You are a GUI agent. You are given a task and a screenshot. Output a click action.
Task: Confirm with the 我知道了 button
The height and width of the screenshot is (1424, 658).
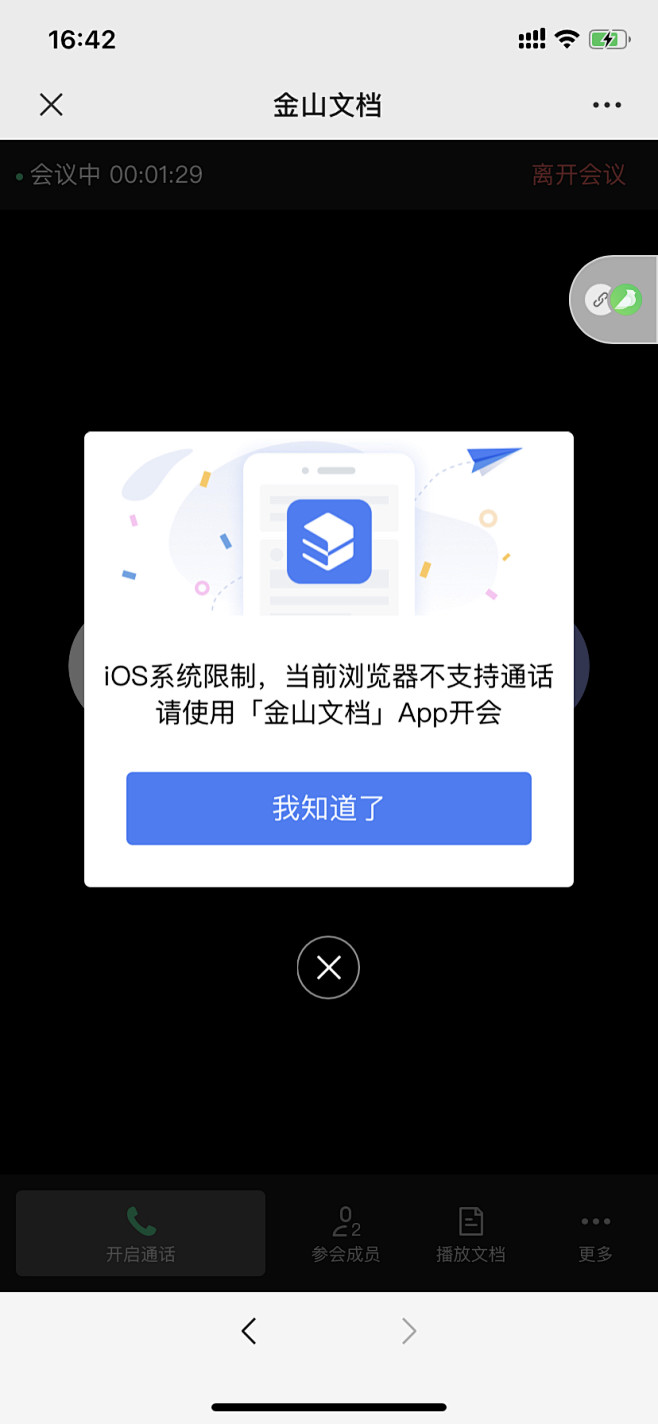point(328,808)
